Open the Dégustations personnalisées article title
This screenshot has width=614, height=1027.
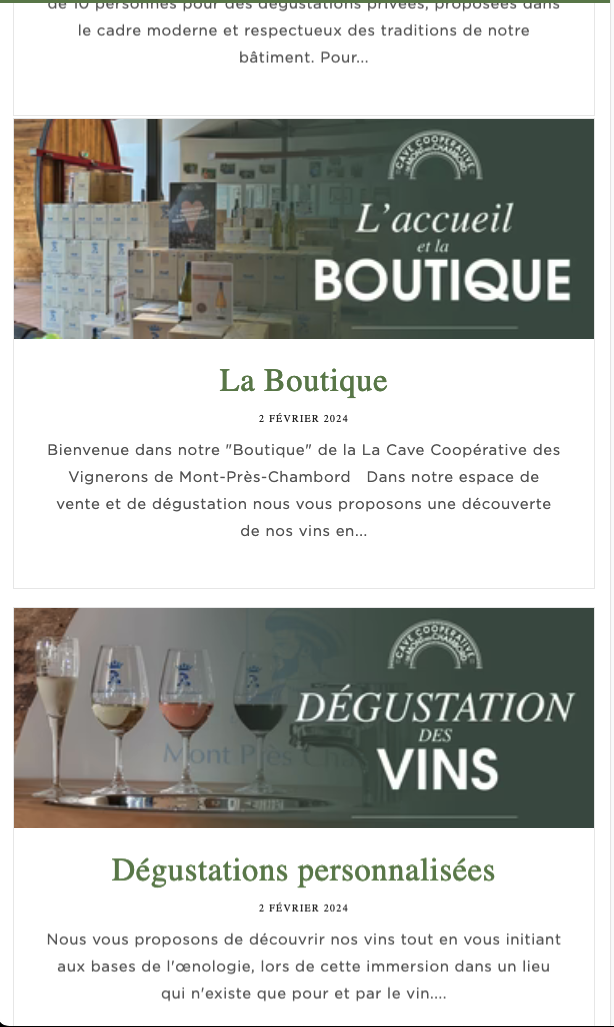pos(303,870)
